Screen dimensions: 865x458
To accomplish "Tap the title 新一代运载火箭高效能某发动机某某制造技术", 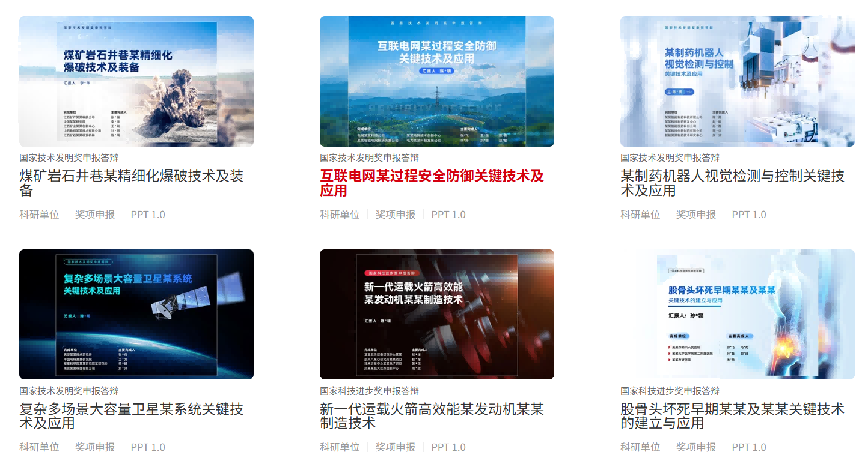I will [x=431, y=416].
